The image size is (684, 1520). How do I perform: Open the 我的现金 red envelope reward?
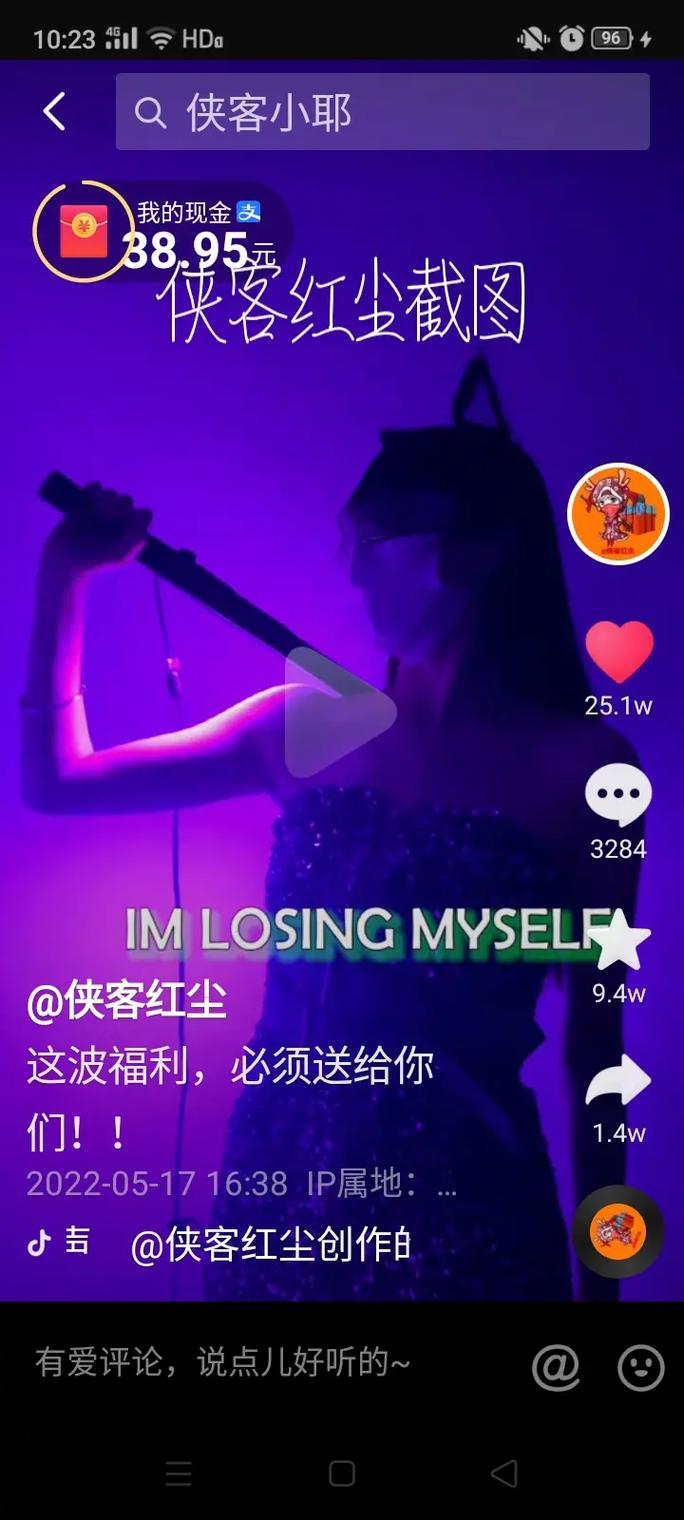coord(84,231)
